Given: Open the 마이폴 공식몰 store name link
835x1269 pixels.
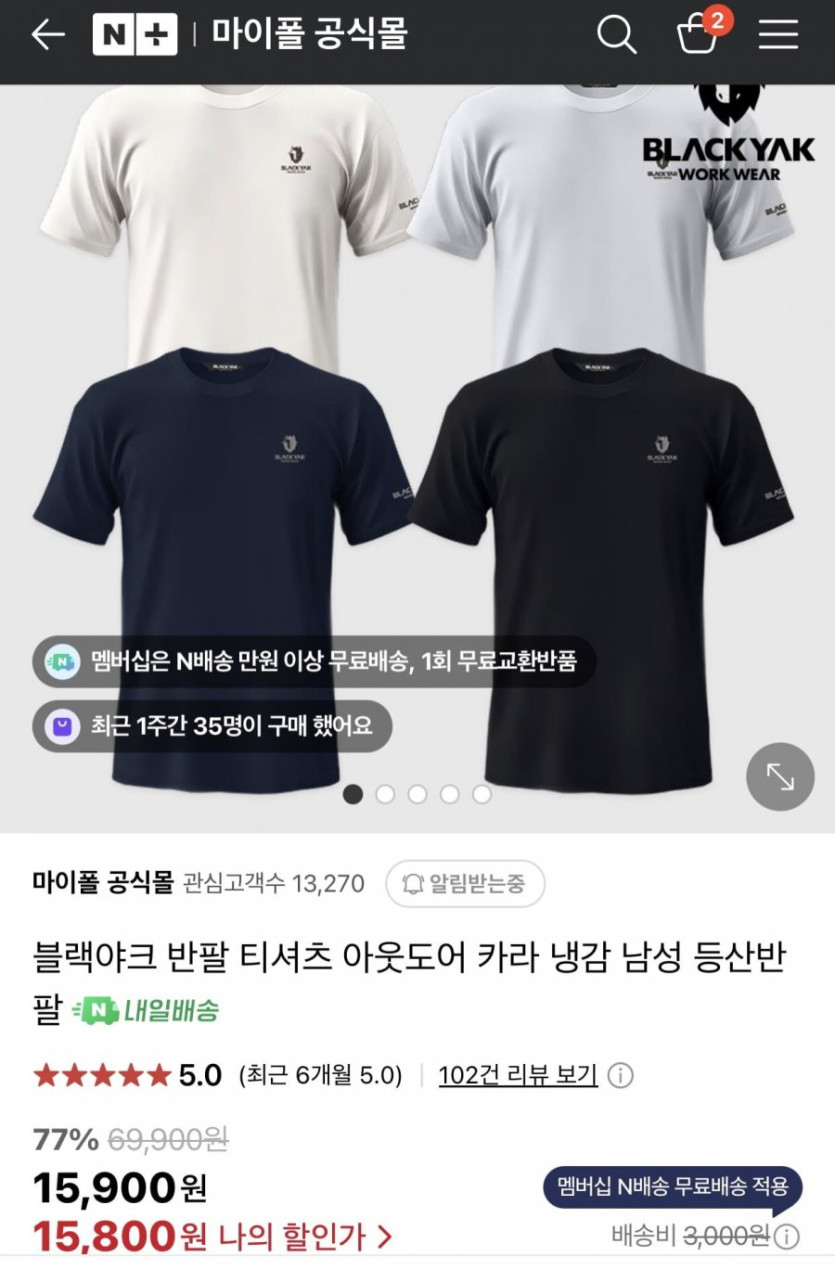Looking at the screenshot, I should (x=103, y=883).
